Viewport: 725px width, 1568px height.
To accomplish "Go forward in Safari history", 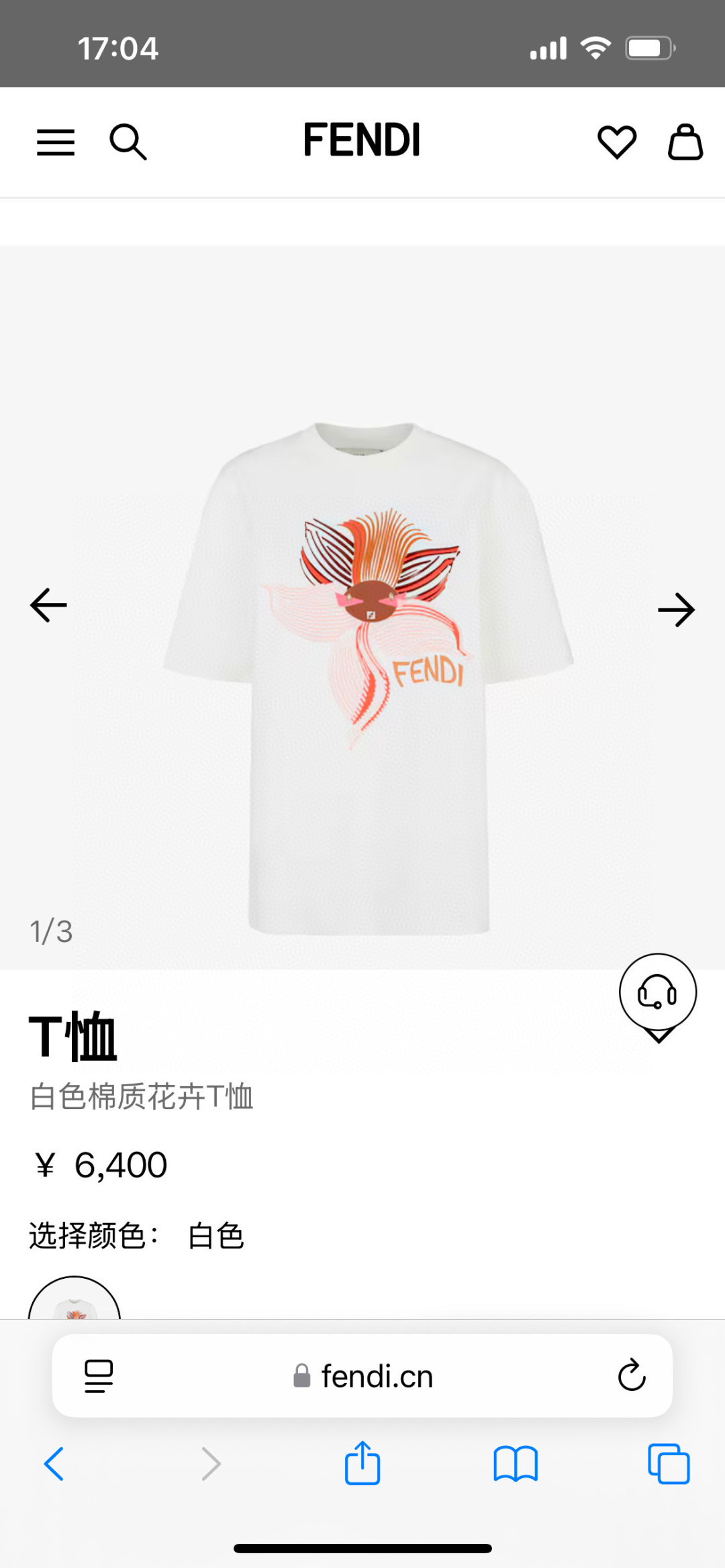I will 210,1466.
